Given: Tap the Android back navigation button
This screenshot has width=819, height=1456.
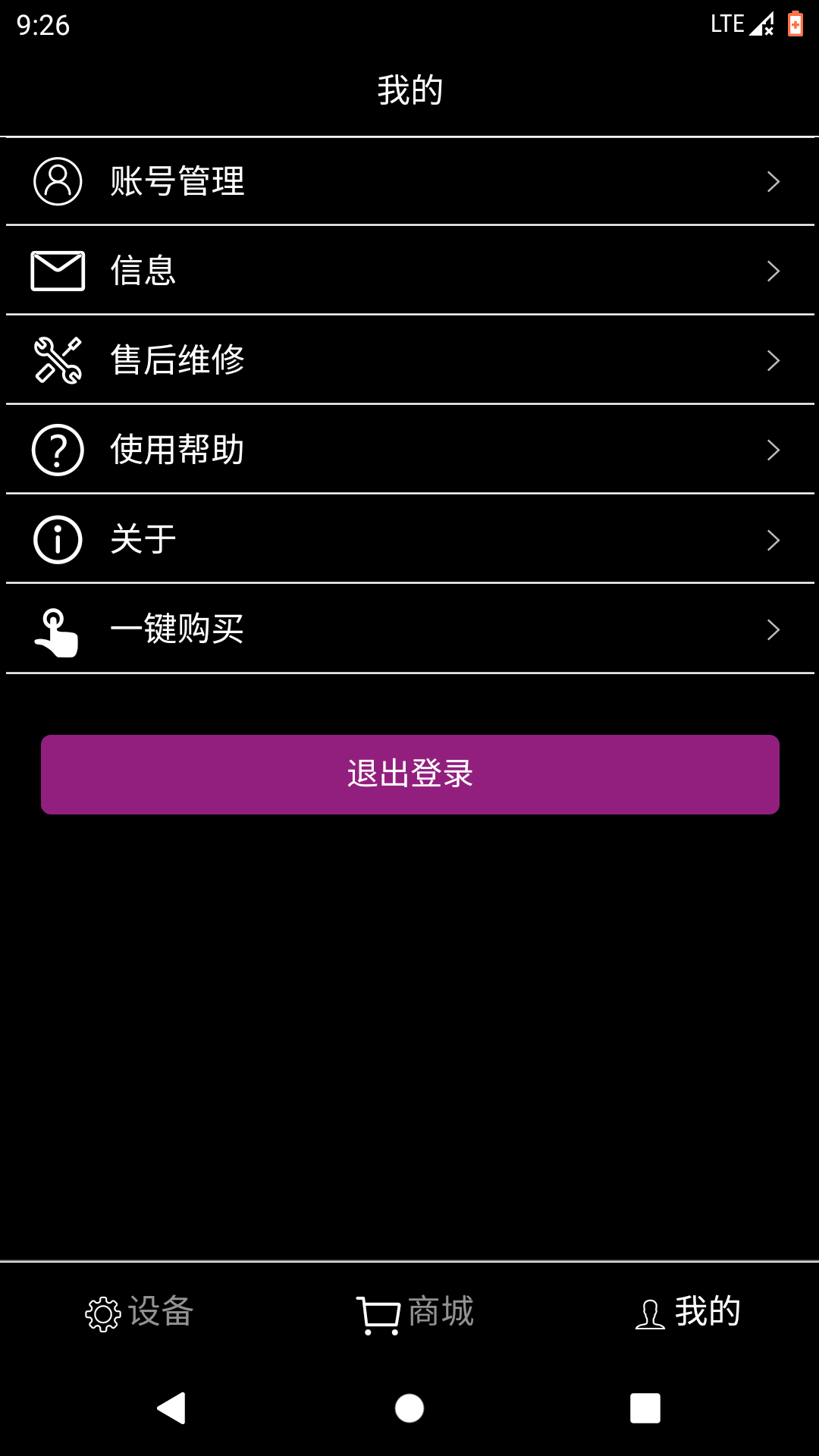Looking at the screenshot, I should [x=171, y=1408].
